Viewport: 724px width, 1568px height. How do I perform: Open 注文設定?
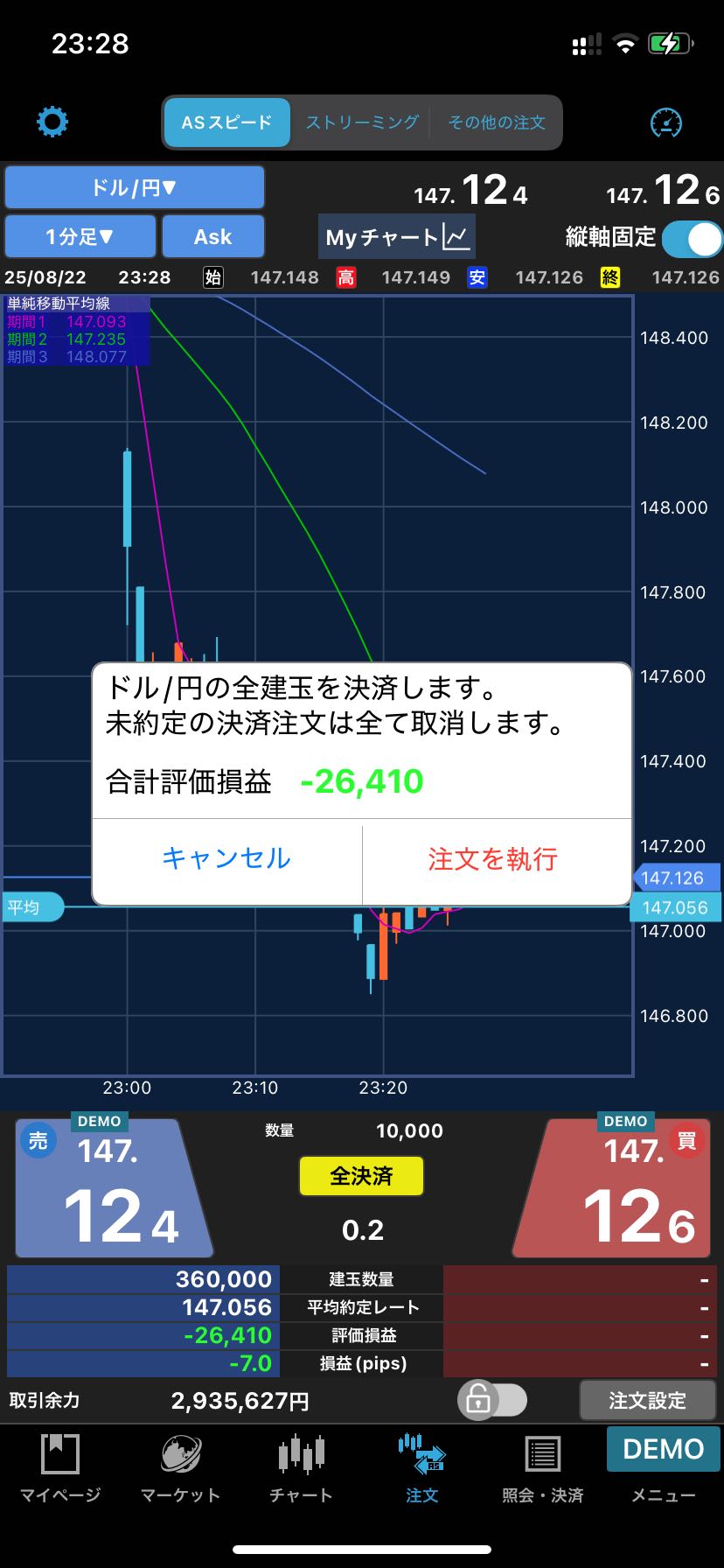click(x=647, y=1401)
